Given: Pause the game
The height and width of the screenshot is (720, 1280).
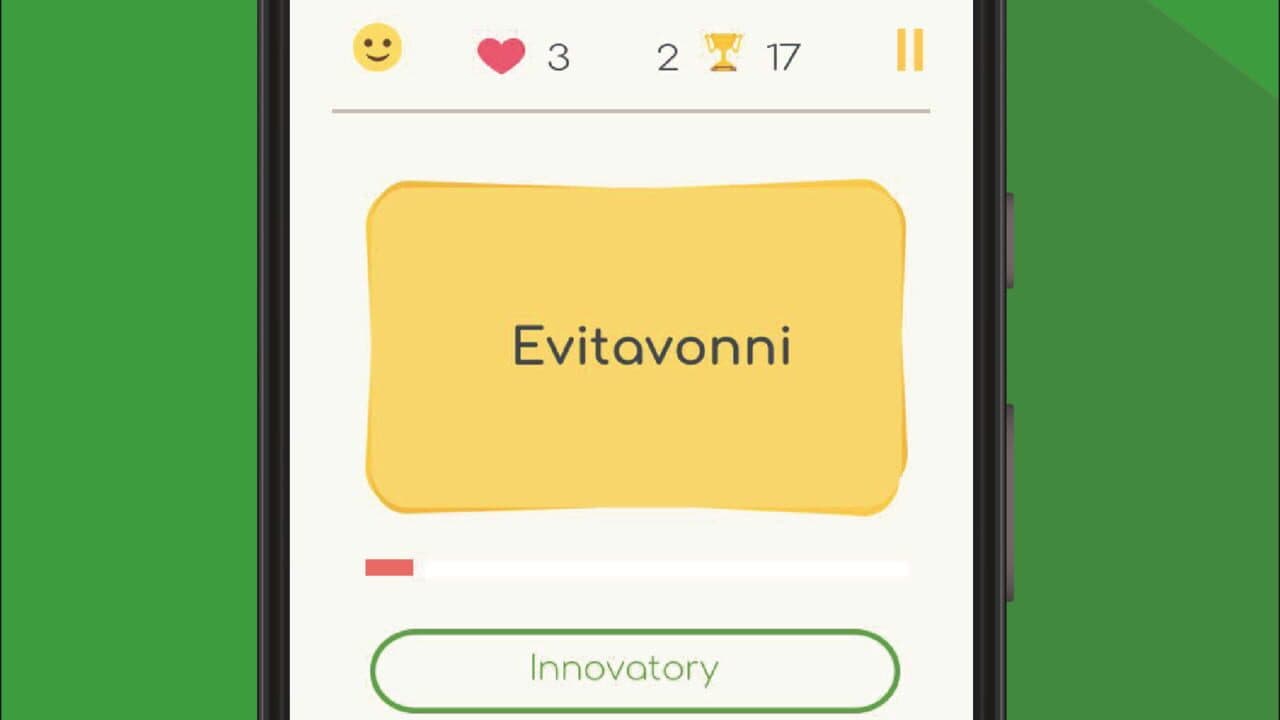Looking at the screenshot, I should [x=909, y=50].
